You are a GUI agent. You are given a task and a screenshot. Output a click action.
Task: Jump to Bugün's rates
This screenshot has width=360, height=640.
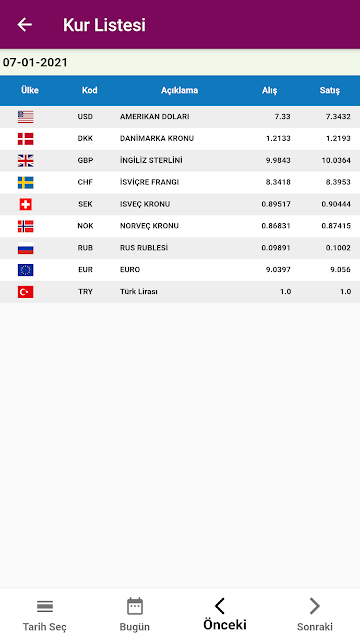click(135, 615)
